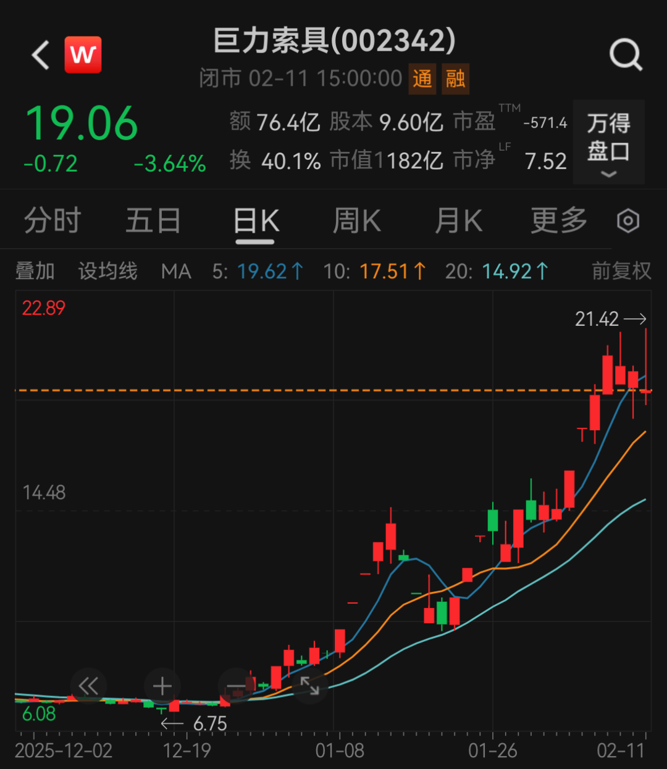Switch to the 日K tab
Viewport: 667px width, 769px height.
tap(256, 221)
